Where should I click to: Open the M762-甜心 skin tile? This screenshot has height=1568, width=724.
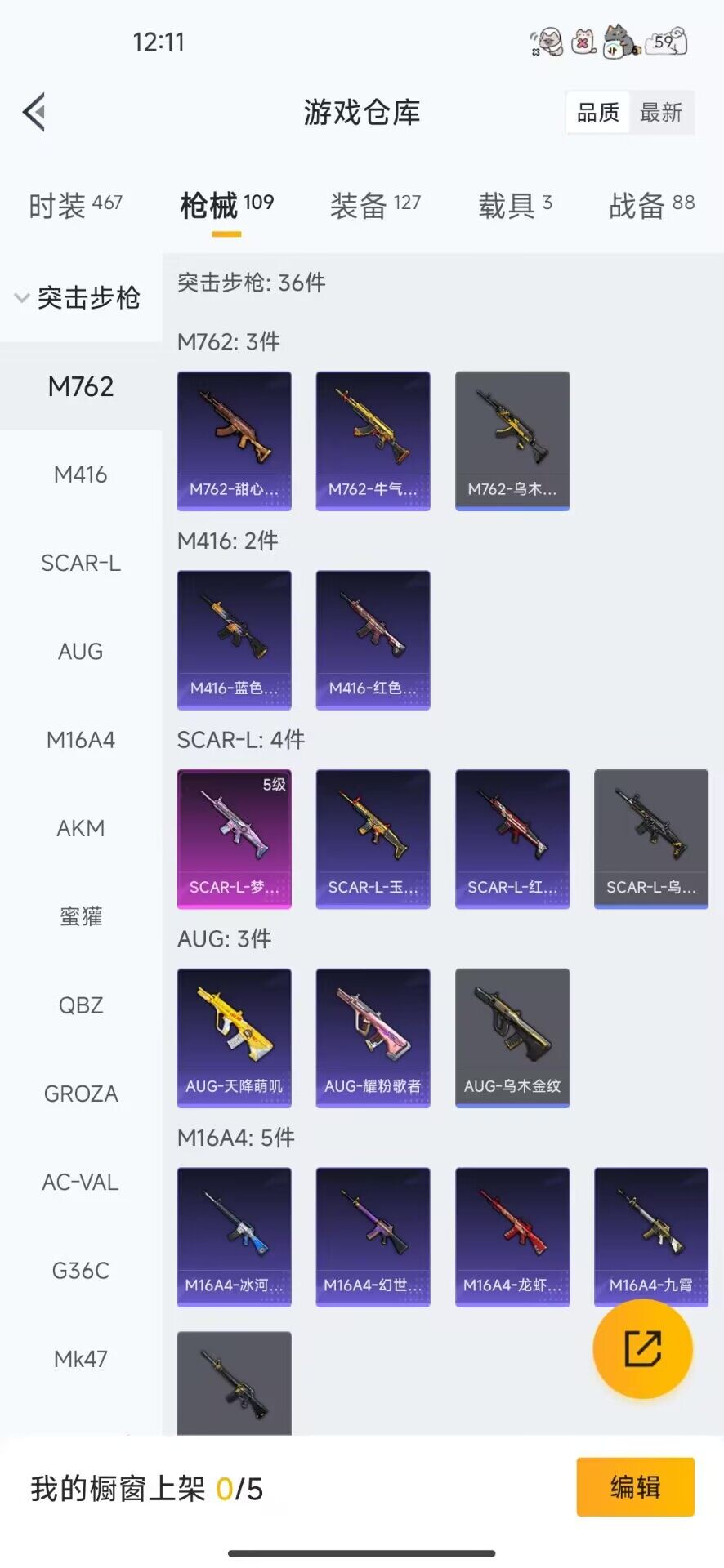coord(235,441)
